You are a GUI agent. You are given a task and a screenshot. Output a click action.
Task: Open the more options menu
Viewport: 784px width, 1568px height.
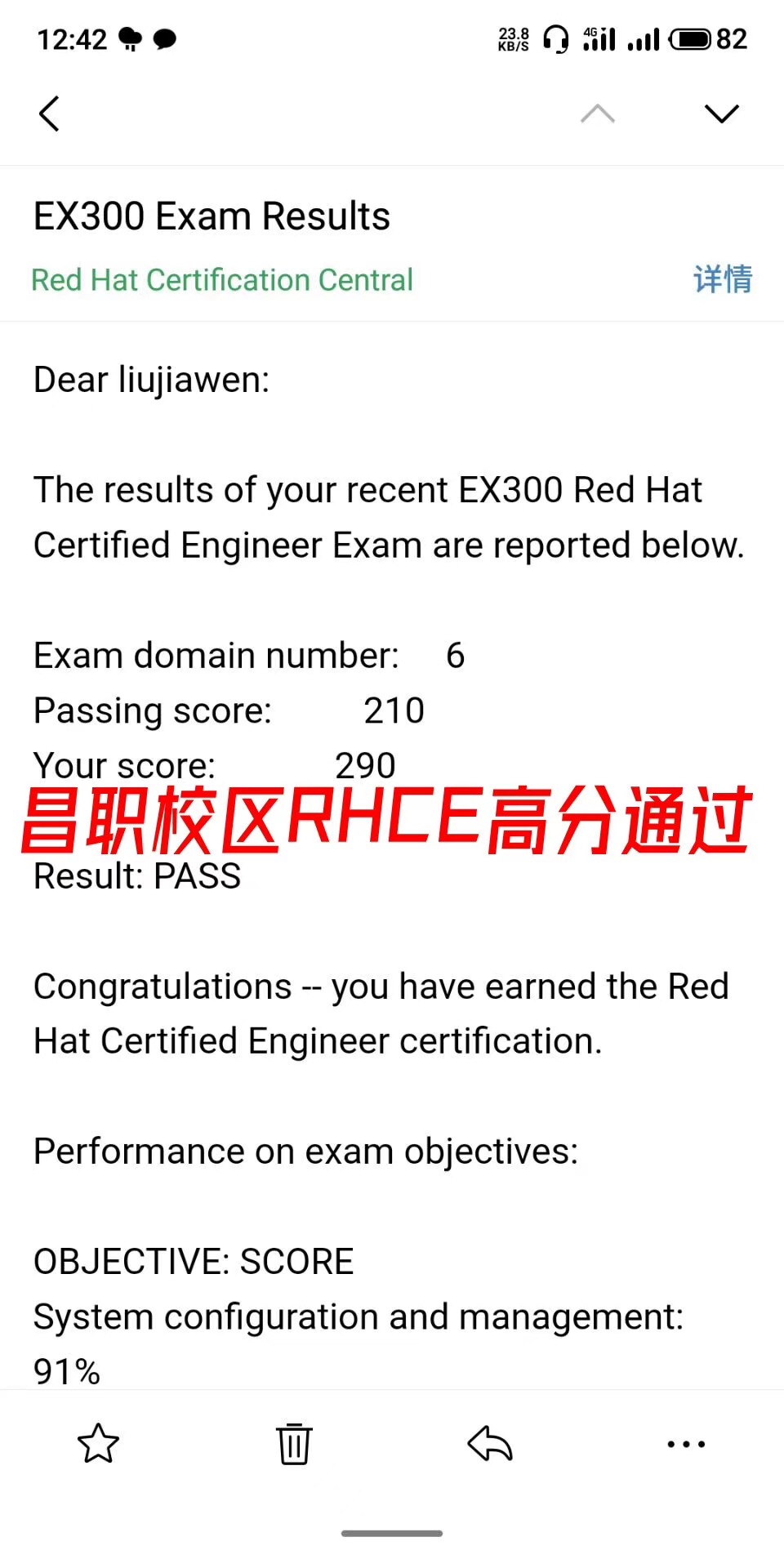[x=686, y=1443]
